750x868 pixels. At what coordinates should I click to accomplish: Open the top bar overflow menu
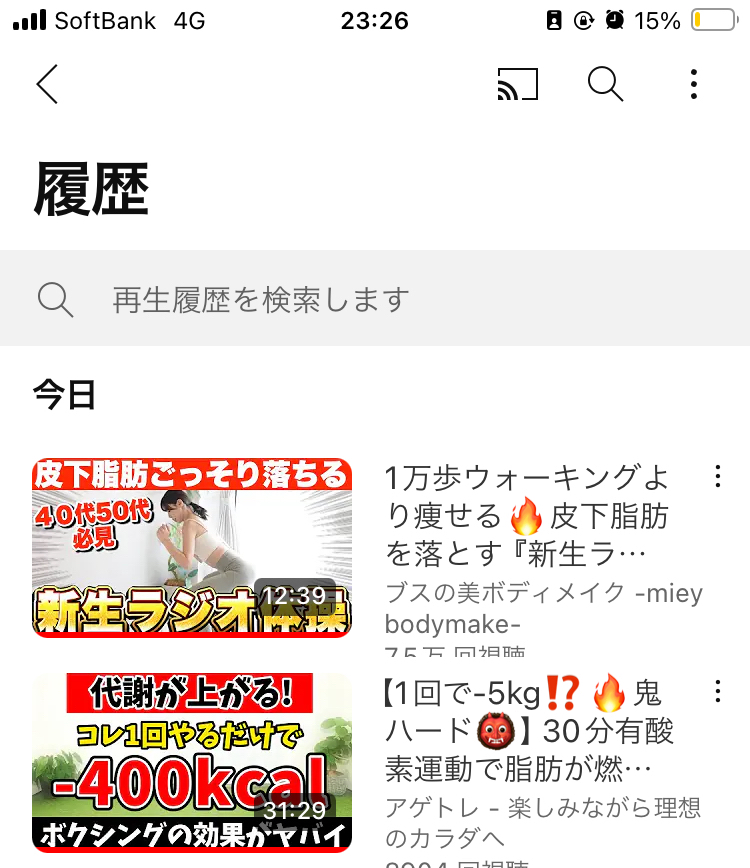[x=693, y=85]
